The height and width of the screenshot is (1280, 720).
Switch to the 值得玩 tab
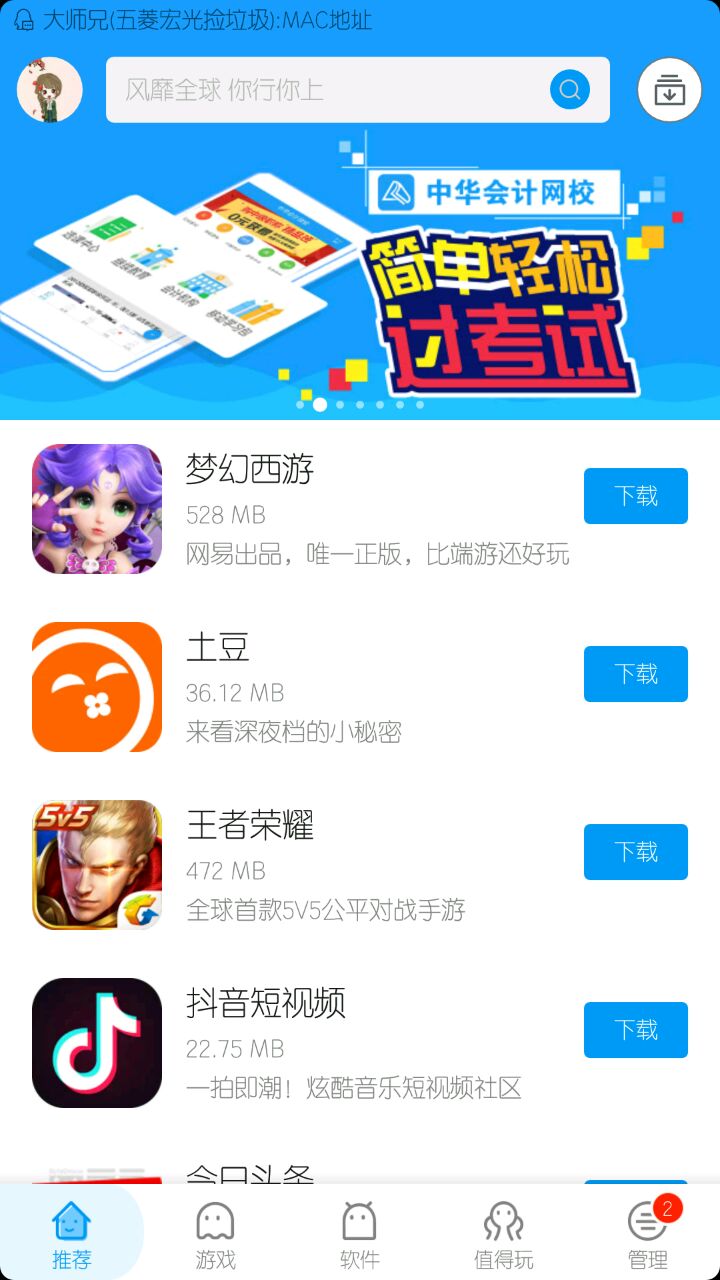pos(504,1234)
